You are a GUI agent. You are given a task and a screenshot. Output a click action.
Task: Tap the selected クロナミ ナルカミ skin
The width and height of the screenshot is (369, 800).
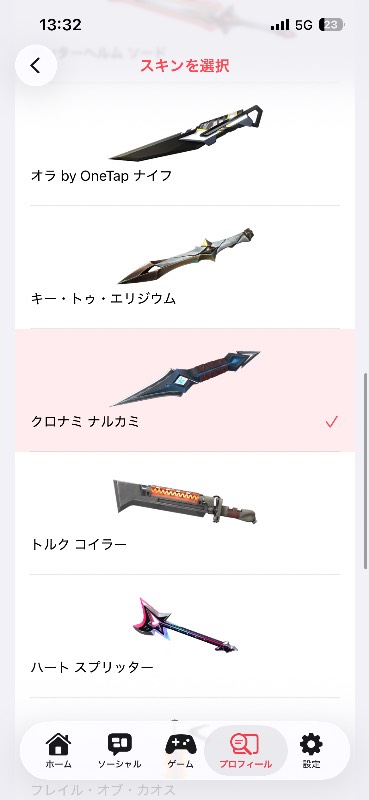(x=185, y=390)
